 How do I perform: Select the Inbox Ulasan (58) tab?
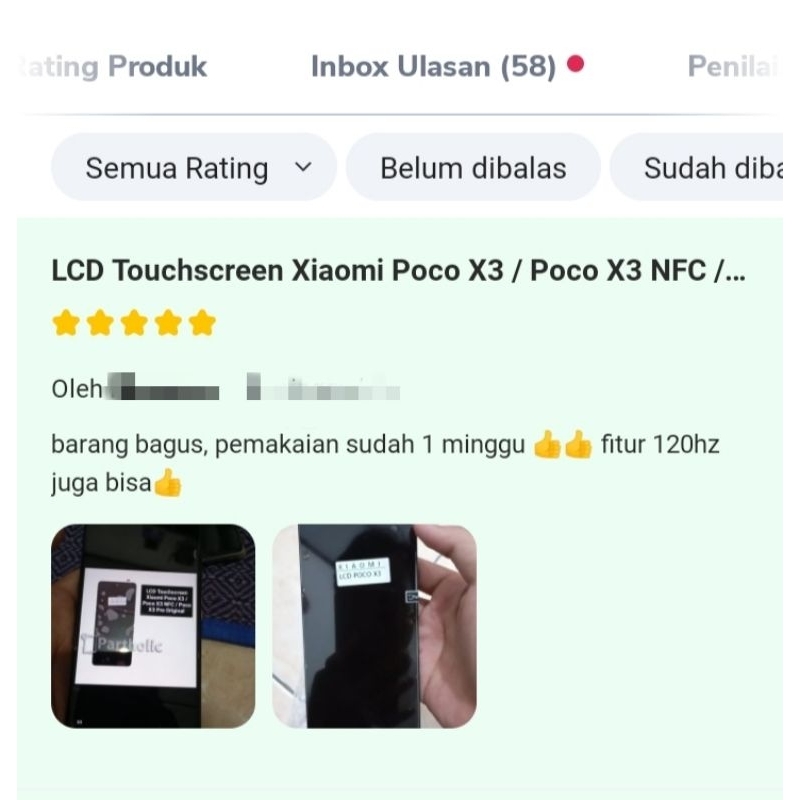433,67
